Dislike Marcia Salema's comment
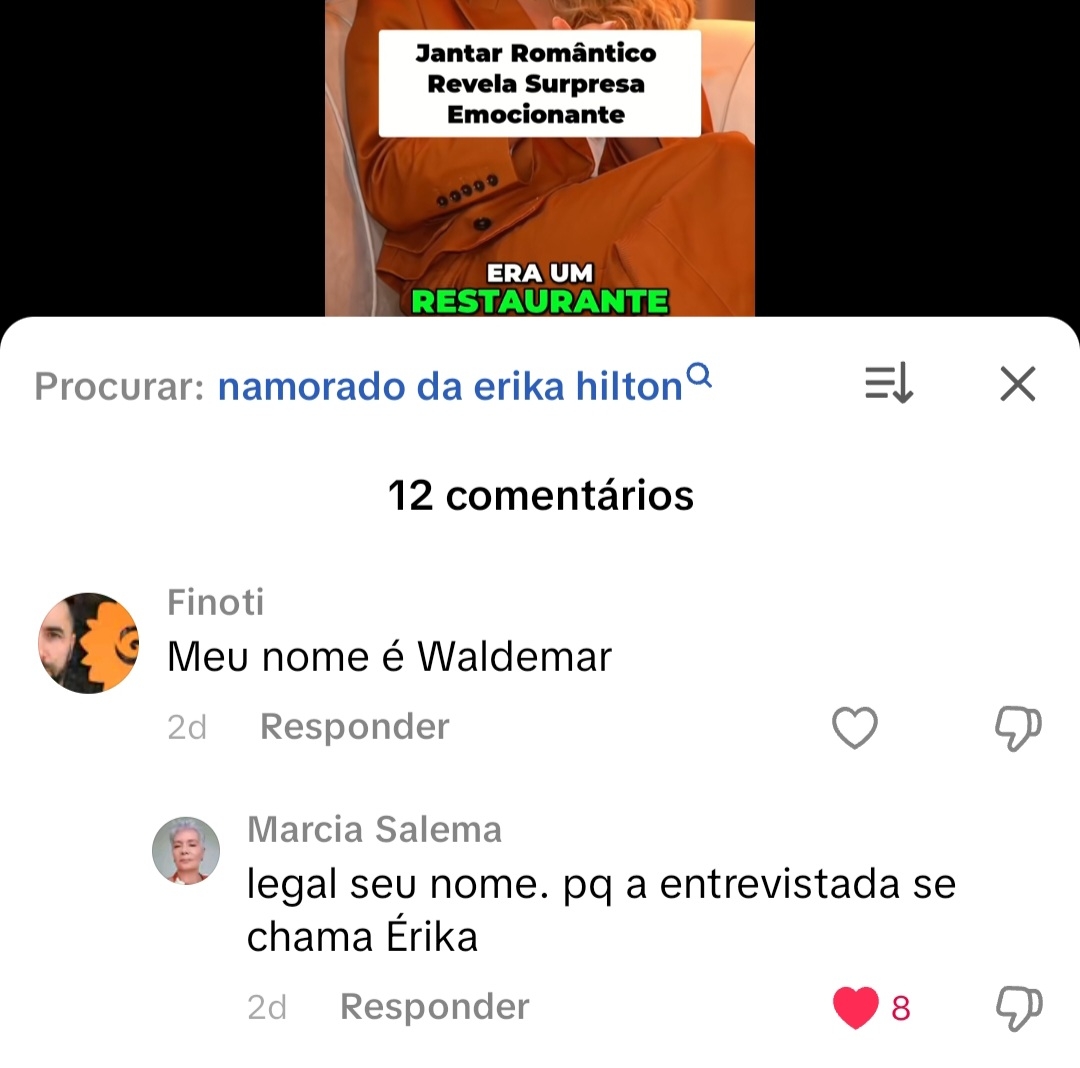This screenshot has height=1068, width=1080. click(1018, 1008)
